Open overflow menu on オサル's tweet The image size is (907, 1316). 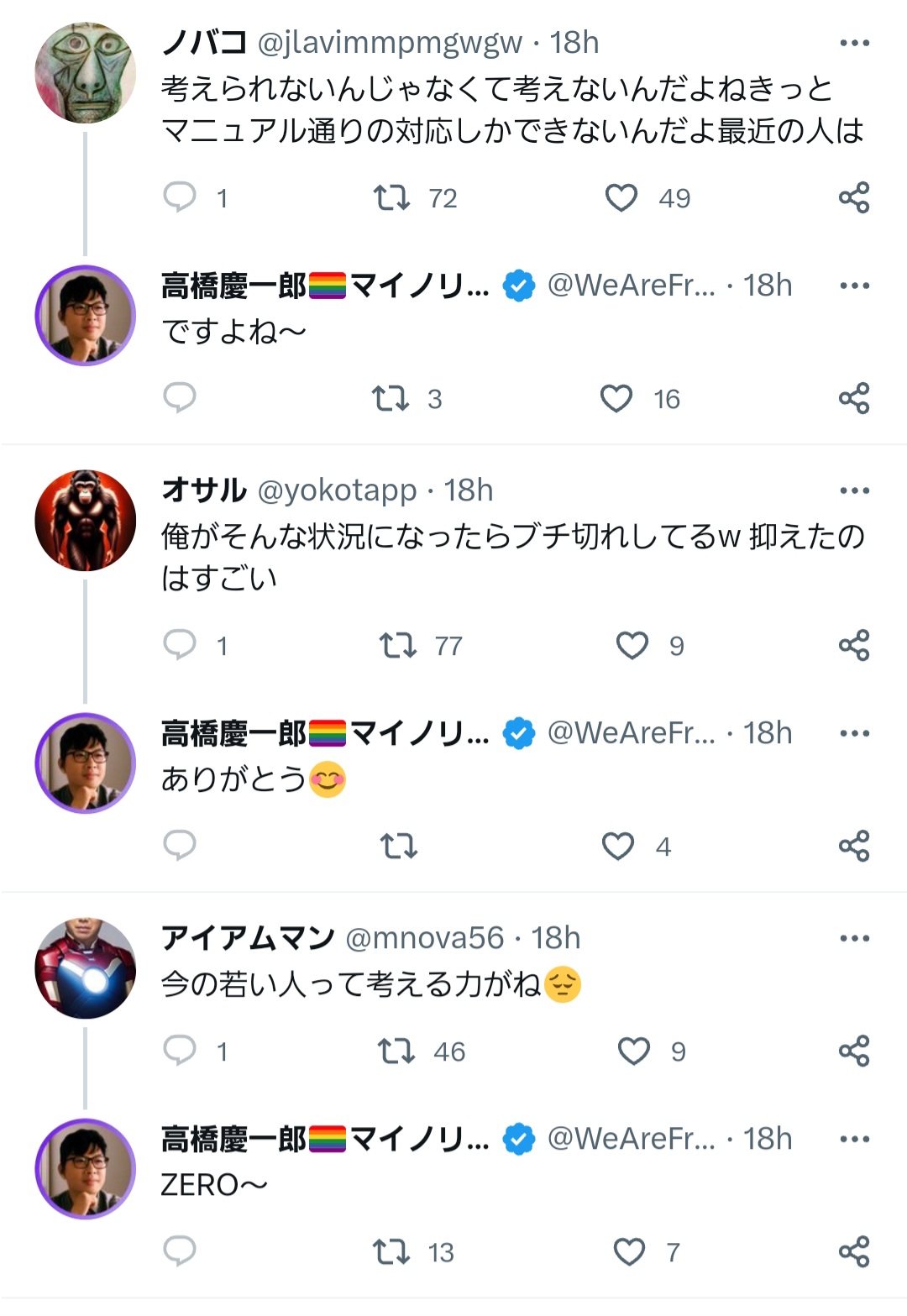[x=854, y=490]
